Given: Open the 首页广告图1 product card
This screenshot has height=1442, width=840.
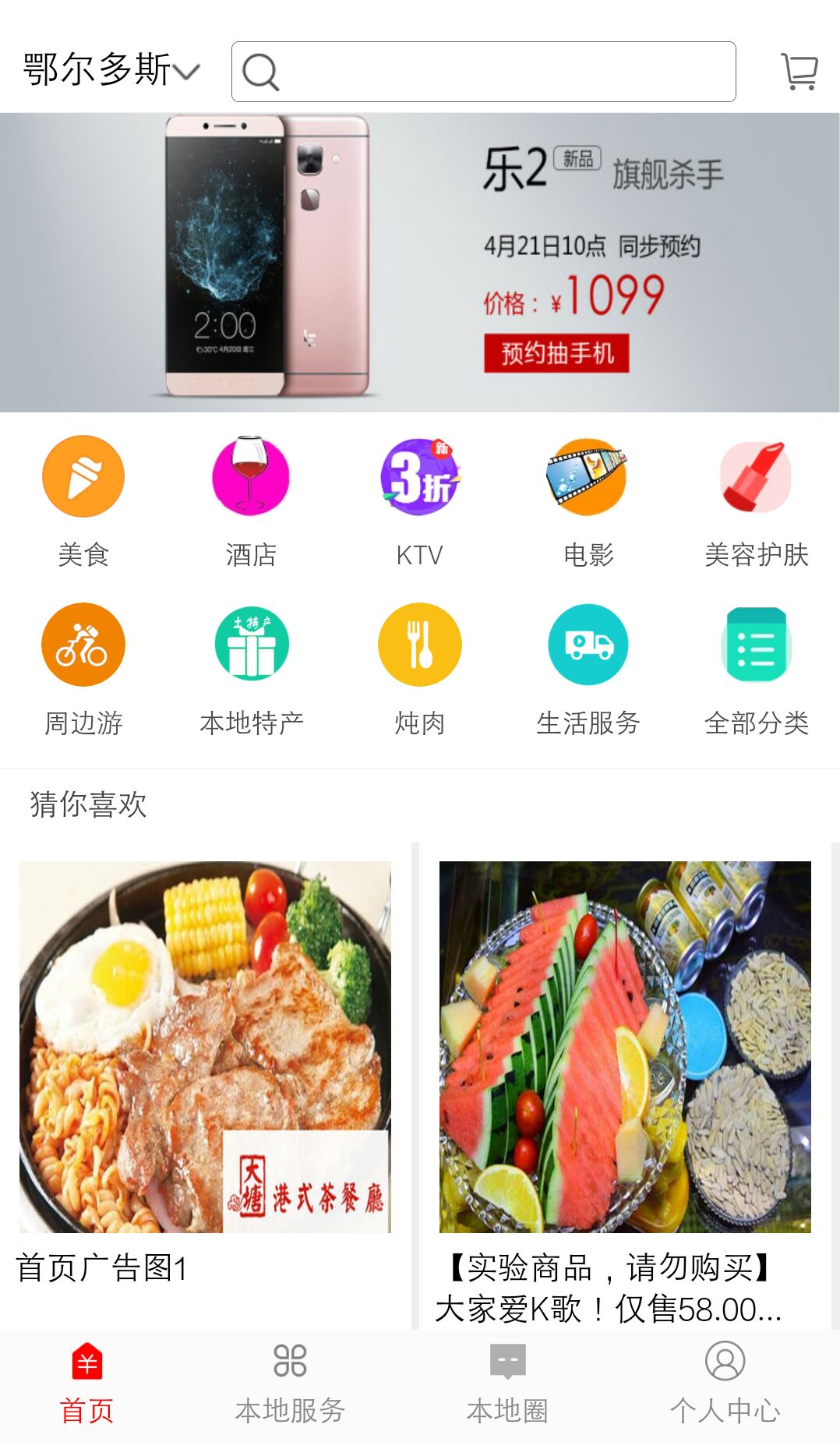Looking at the screenshot, I should (205, 1076).
